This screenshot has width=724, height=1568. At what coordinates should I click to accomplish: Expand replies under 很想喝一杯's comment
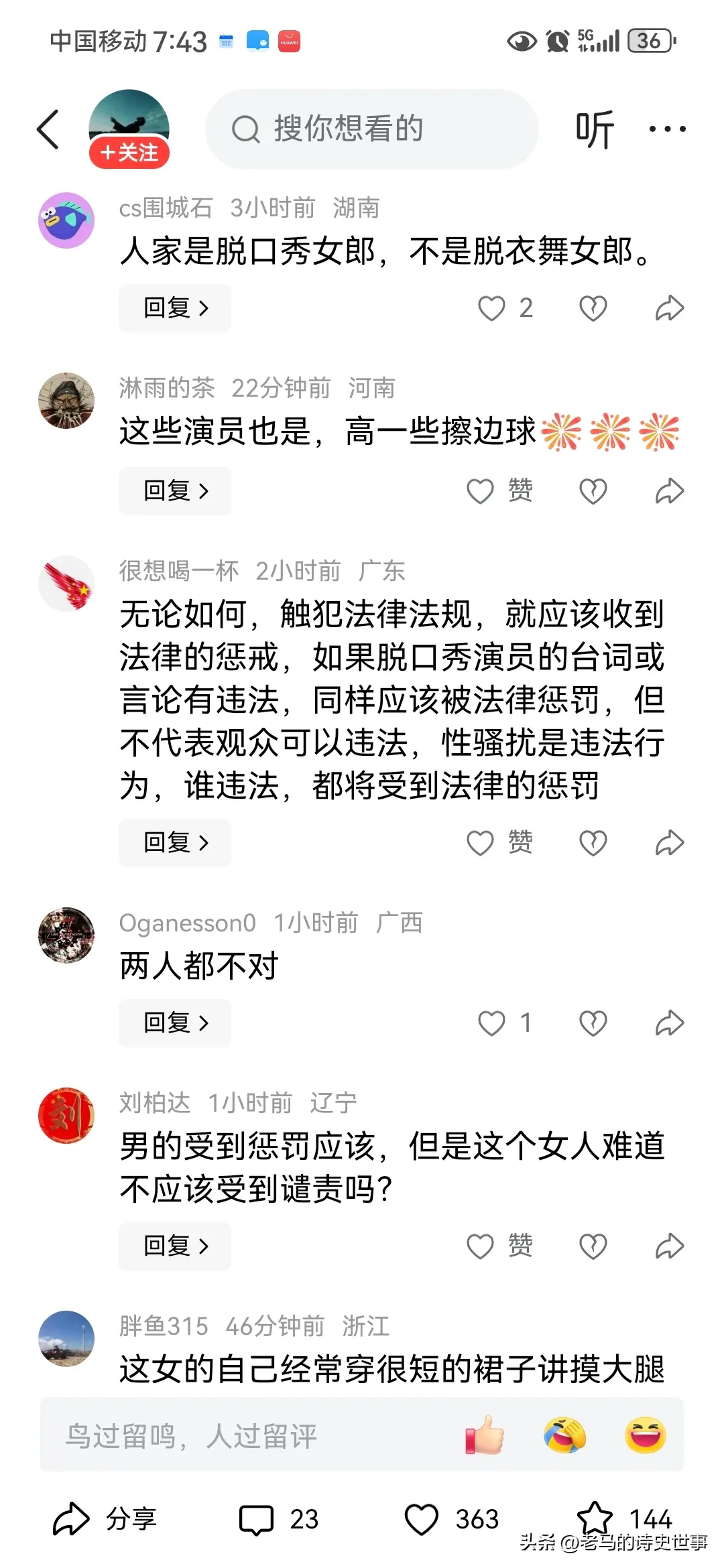click(174, 843)
